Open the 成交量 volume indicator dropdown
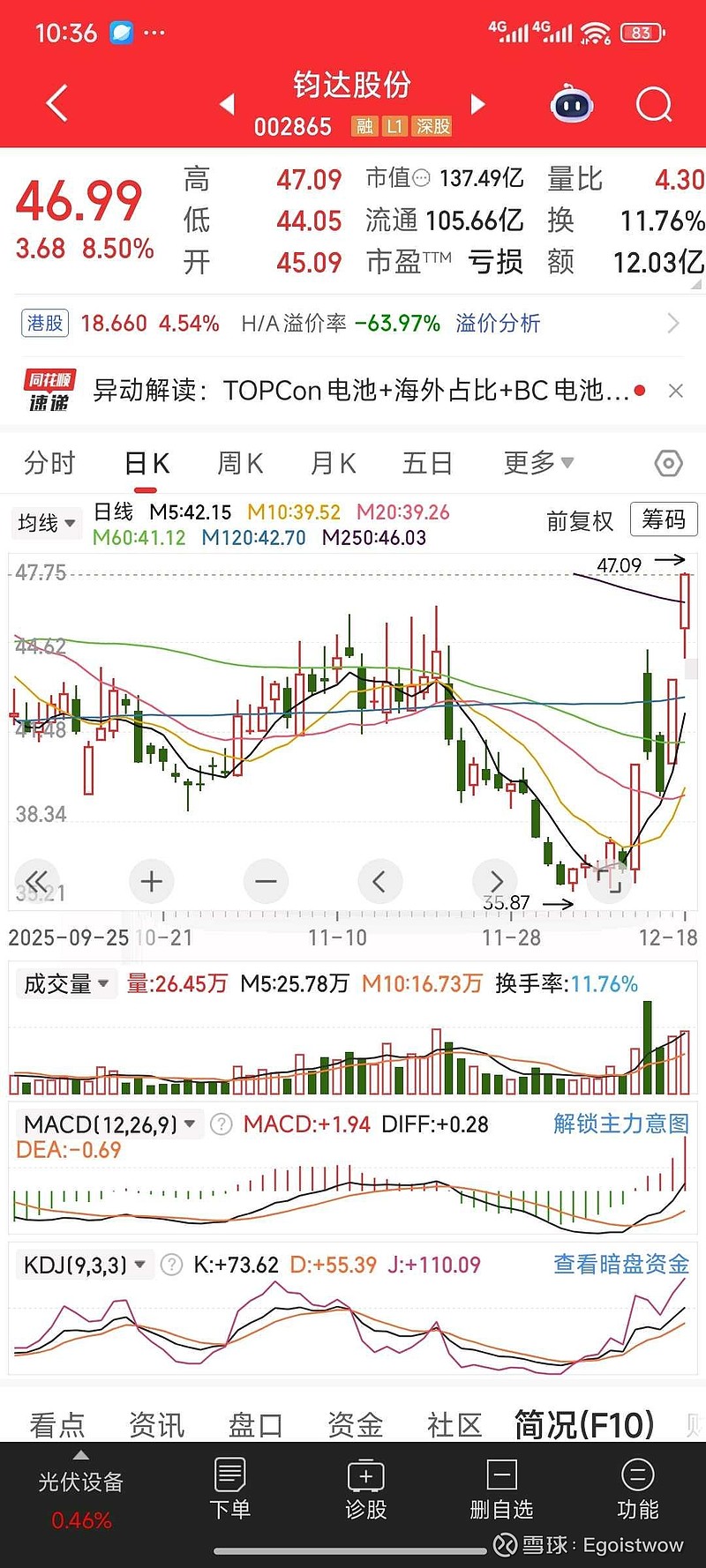This screenshot has height=1568, width=706. pos(64,983)
